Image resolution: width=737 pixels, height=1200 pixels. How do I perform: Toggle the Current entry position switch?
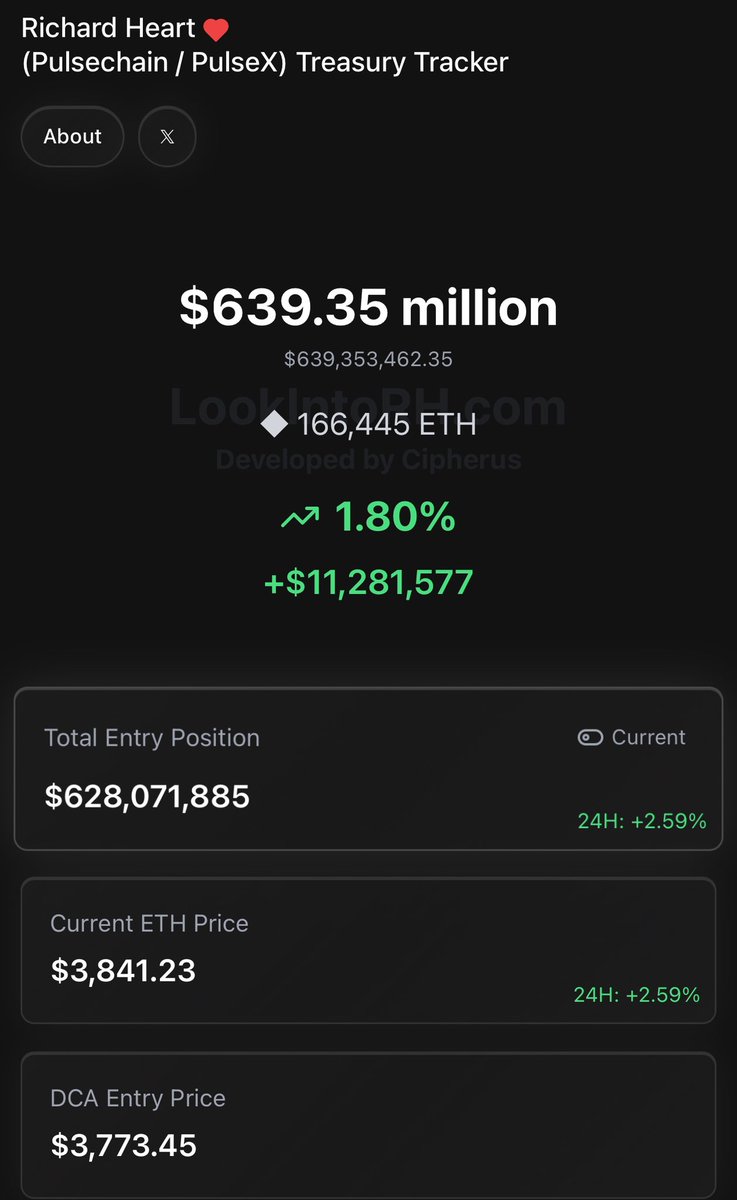590,738
